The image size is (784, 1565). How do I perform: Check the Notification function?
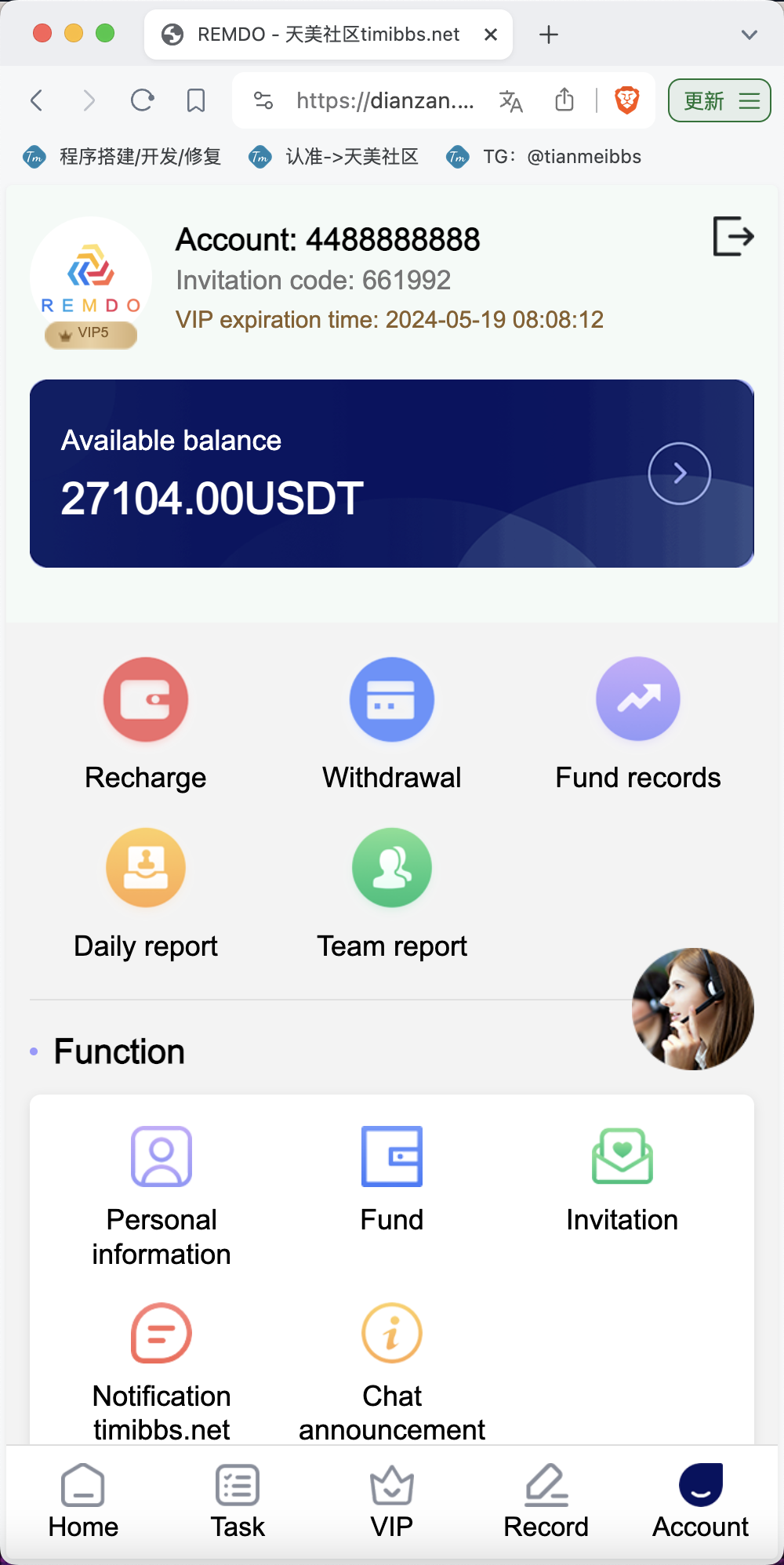point(162,1372)
